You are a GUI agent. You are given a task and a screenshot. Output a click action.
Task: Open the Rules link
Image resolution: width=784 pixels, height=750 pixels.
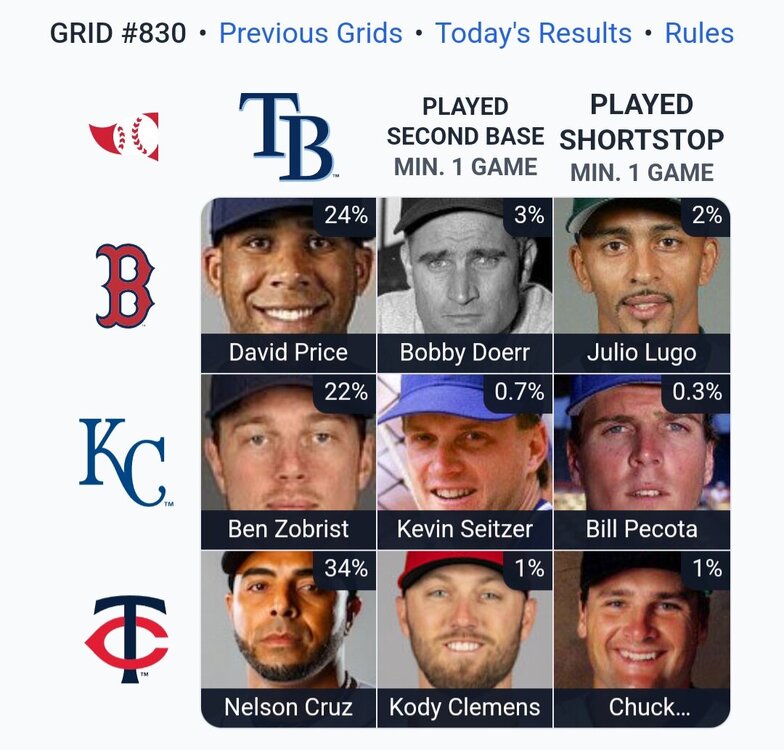point(699,33)
